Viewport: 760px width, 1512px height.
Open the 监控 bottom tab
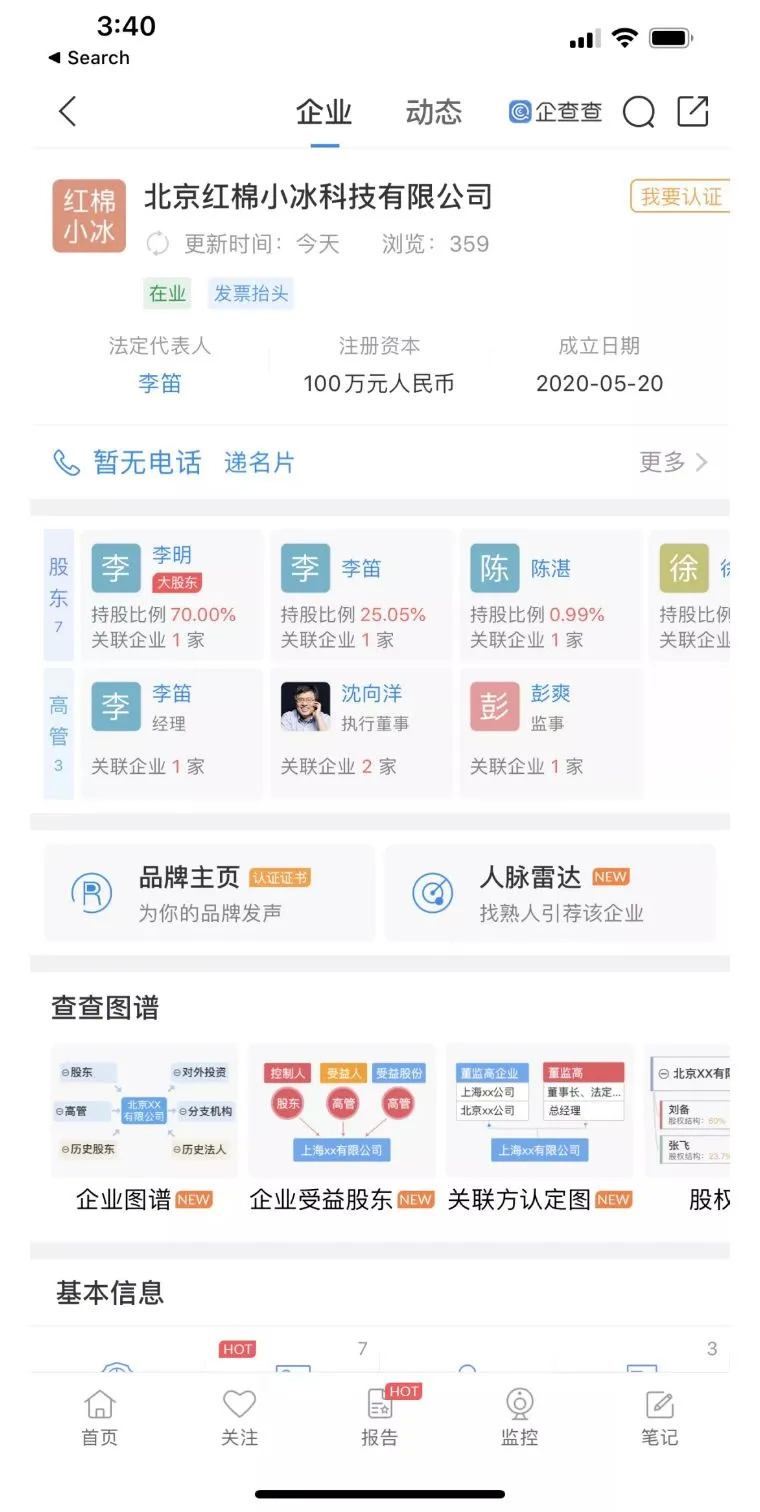click(x=519, y=1417)
